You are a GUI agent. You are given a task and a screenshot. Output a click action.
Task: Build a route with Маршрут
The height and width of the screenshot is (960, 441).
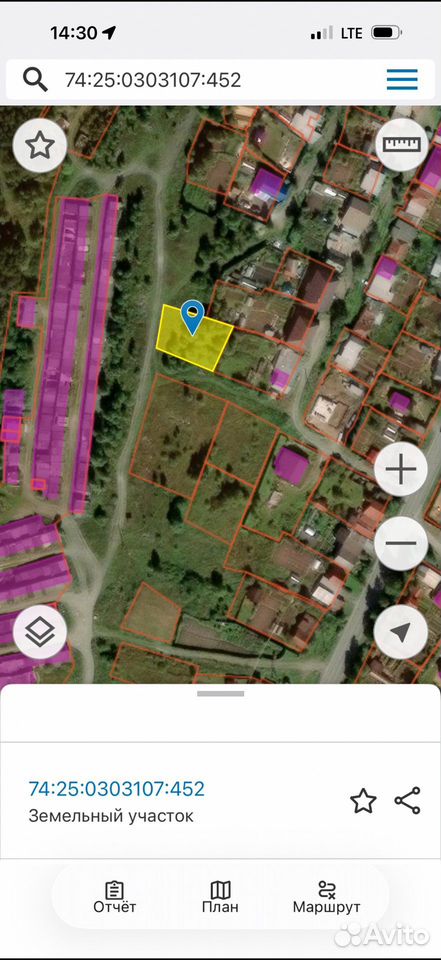tap(326, 897)
